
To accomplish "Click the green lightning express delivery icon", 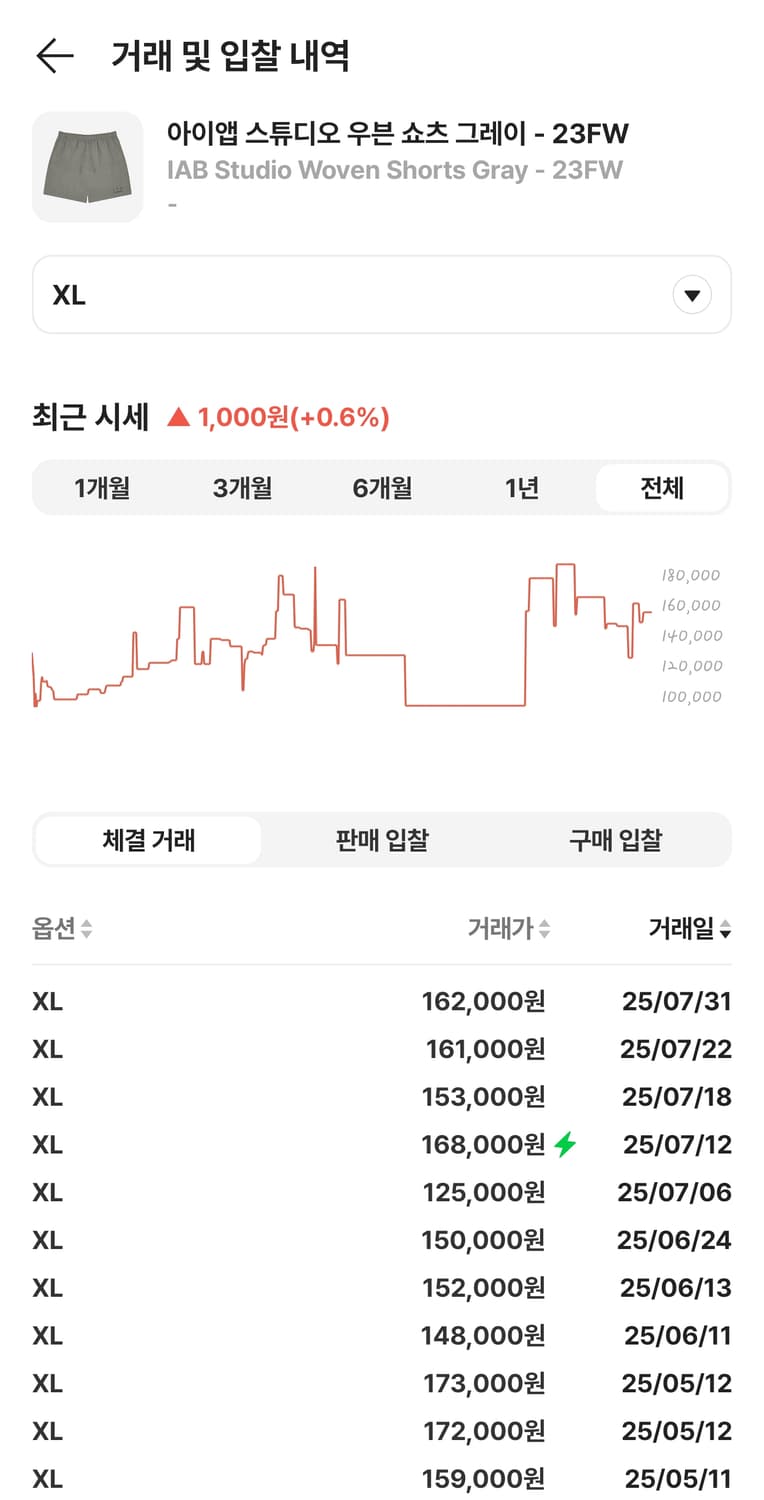I will click(x=563, y=1144).
